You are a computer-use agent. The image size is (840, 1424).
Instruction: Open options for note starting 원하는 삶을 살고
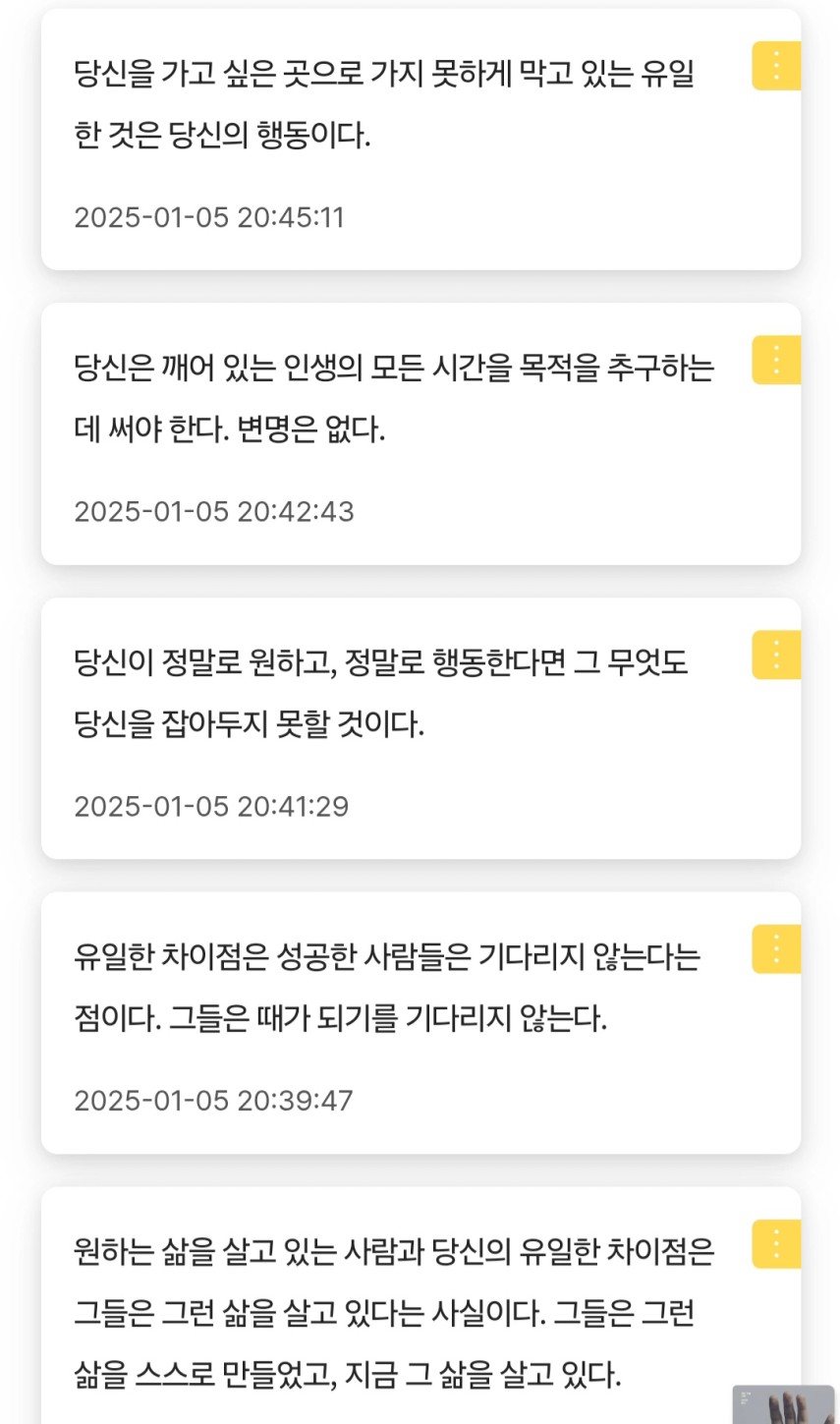[x=776, y=1244]
